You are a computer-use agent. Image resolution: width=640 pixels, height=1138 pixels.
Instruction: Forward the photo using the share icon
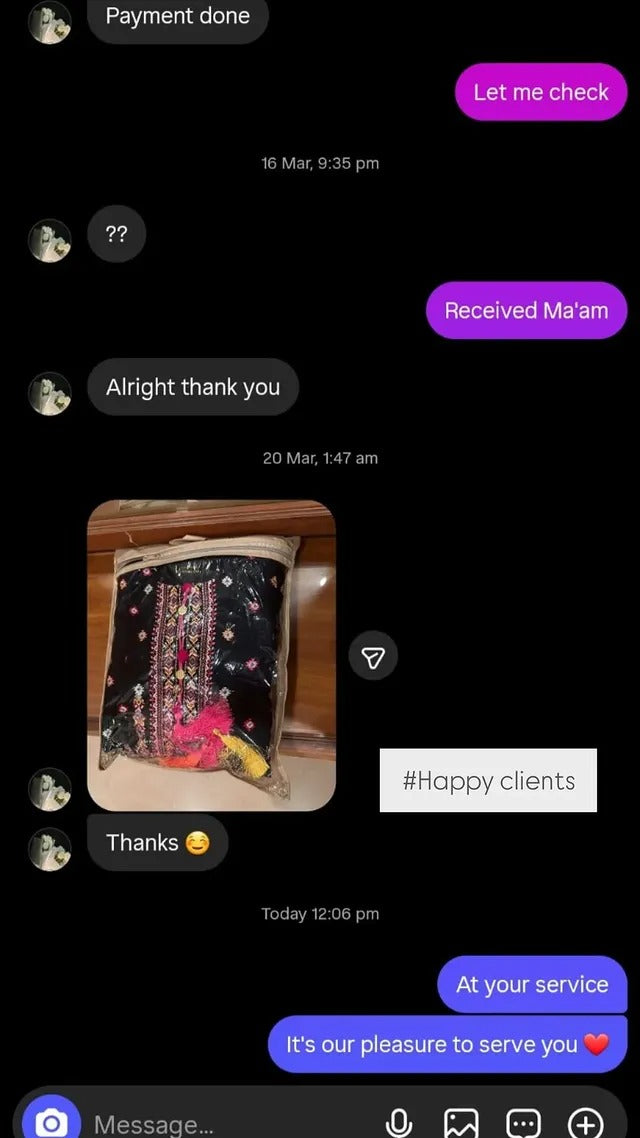373,656
